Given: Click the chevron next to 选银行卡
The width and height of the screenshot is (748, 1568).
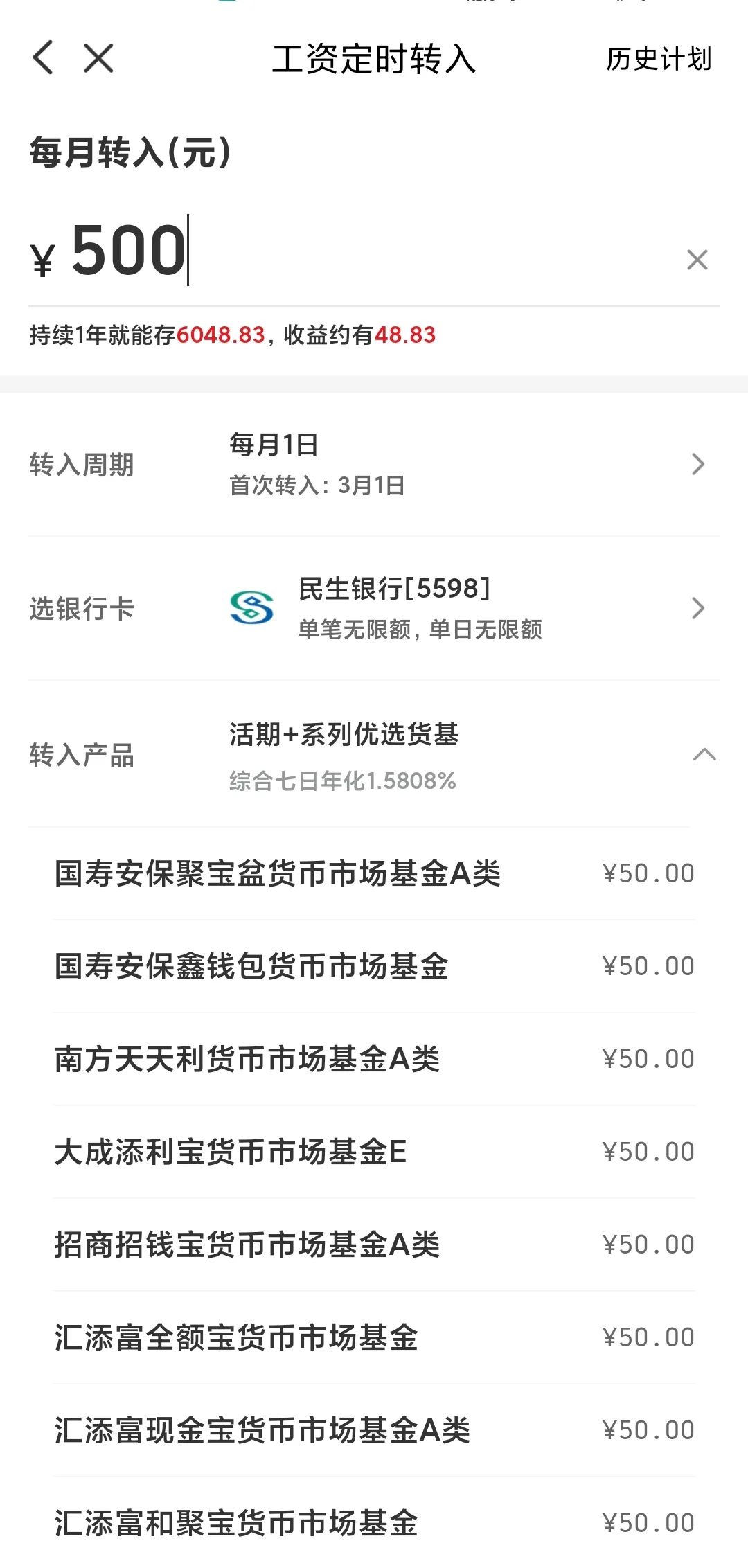Looking at the screenshot, I should (697, 610).
